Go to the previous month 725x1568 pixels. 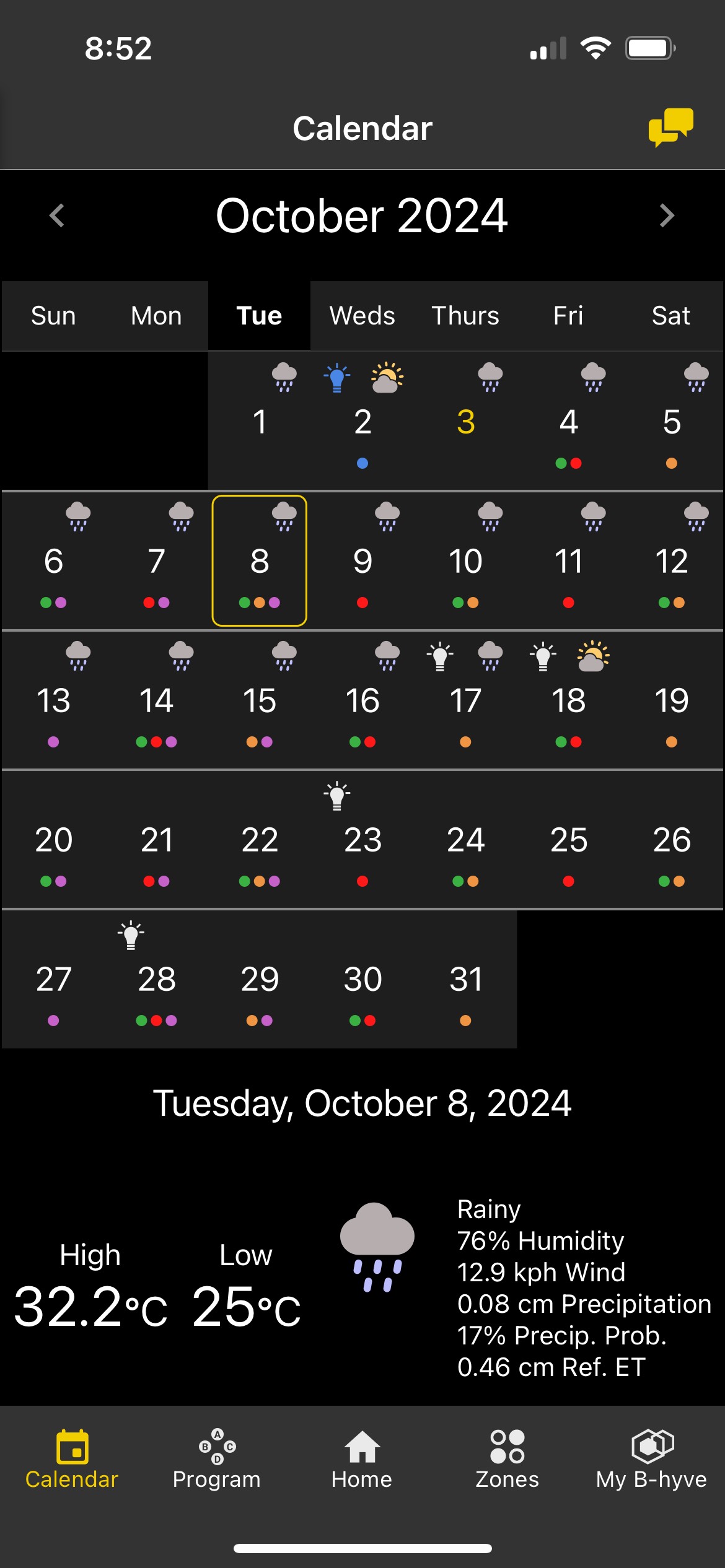pyautogui.click(x=57, y=216)
